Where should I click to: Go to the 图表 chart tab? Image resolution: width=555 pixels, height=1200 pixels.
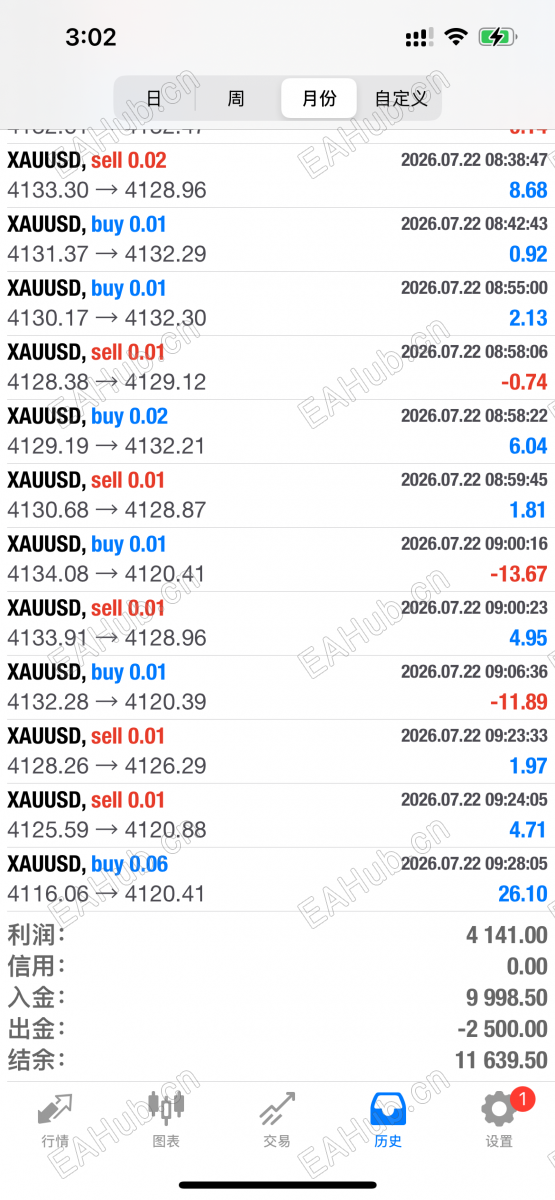click(x=166, y=1121)
